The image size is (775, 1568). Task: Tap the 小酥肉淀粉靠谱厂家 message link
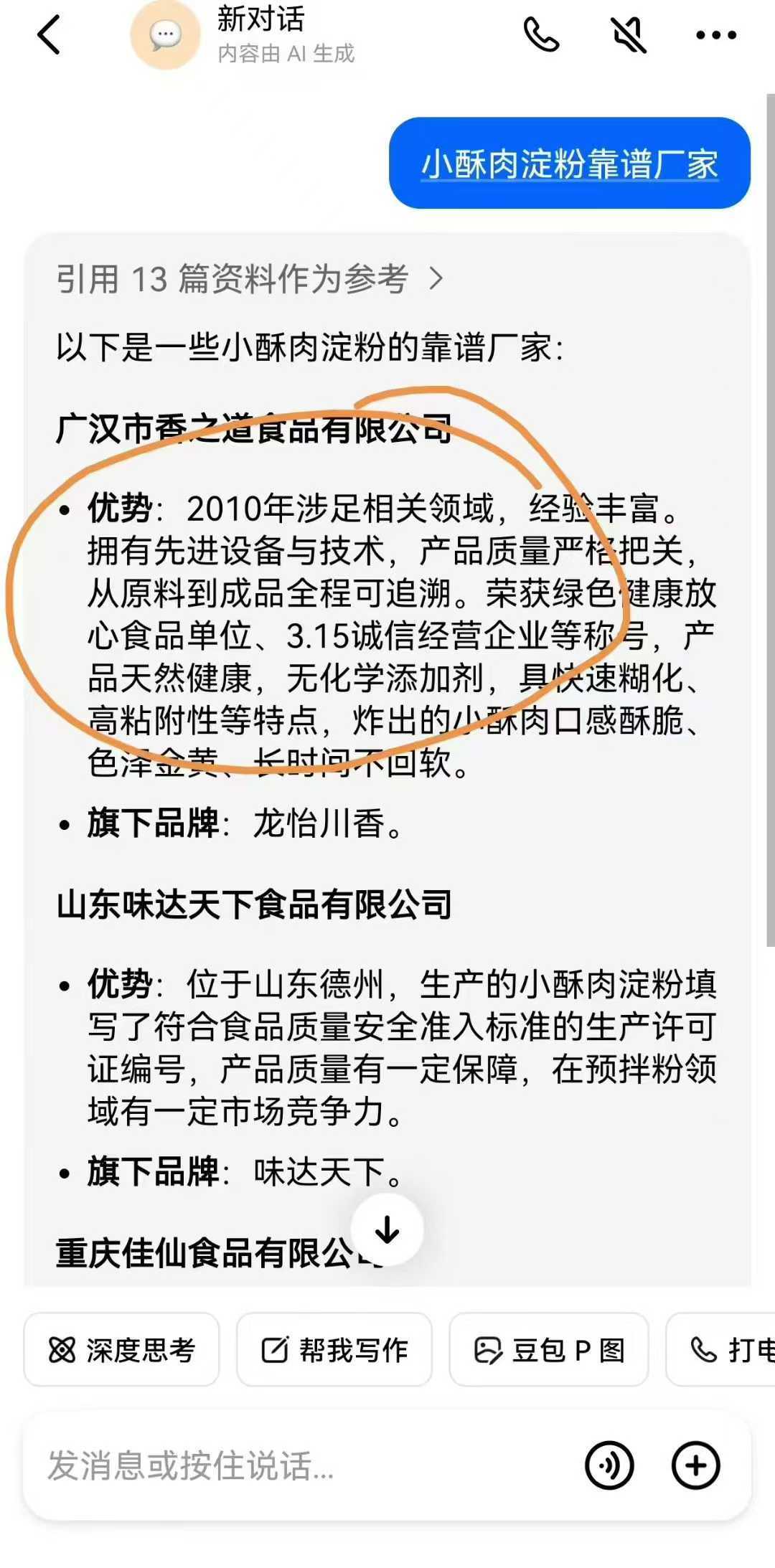(569, 164)
